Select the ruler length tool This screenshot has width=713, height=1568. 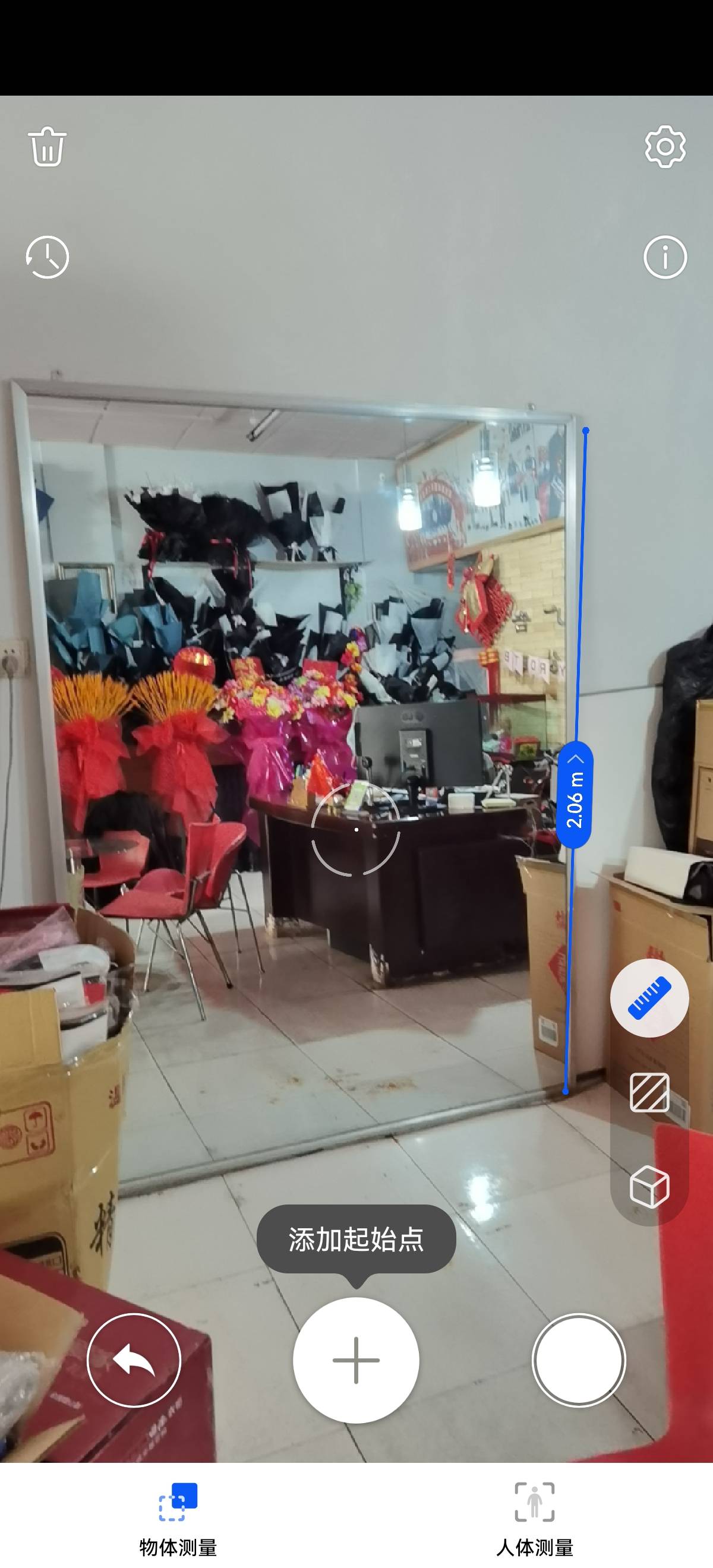(649, 998)
